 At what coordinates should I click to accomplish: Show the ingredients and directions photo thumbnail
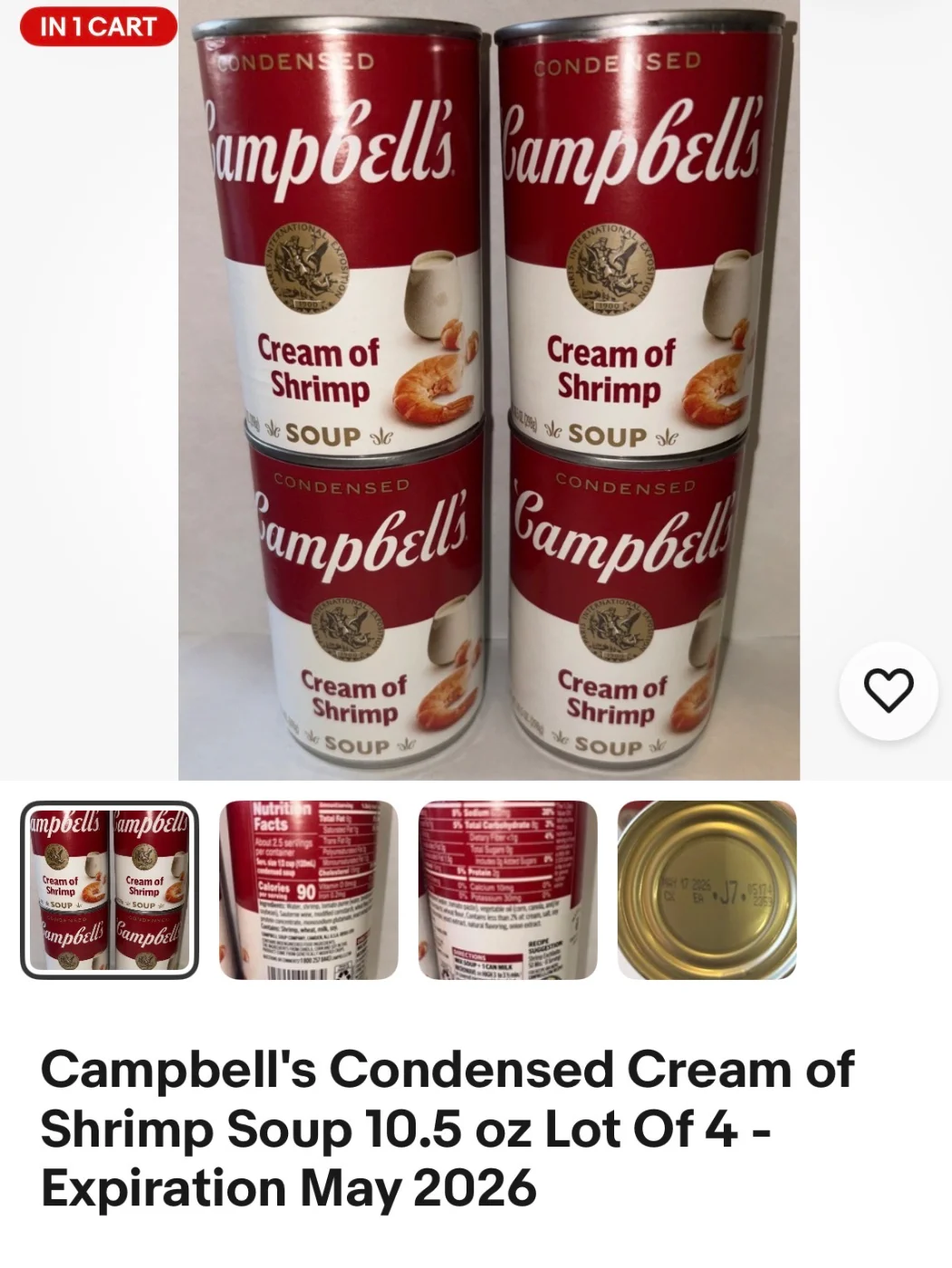(507, 889)
